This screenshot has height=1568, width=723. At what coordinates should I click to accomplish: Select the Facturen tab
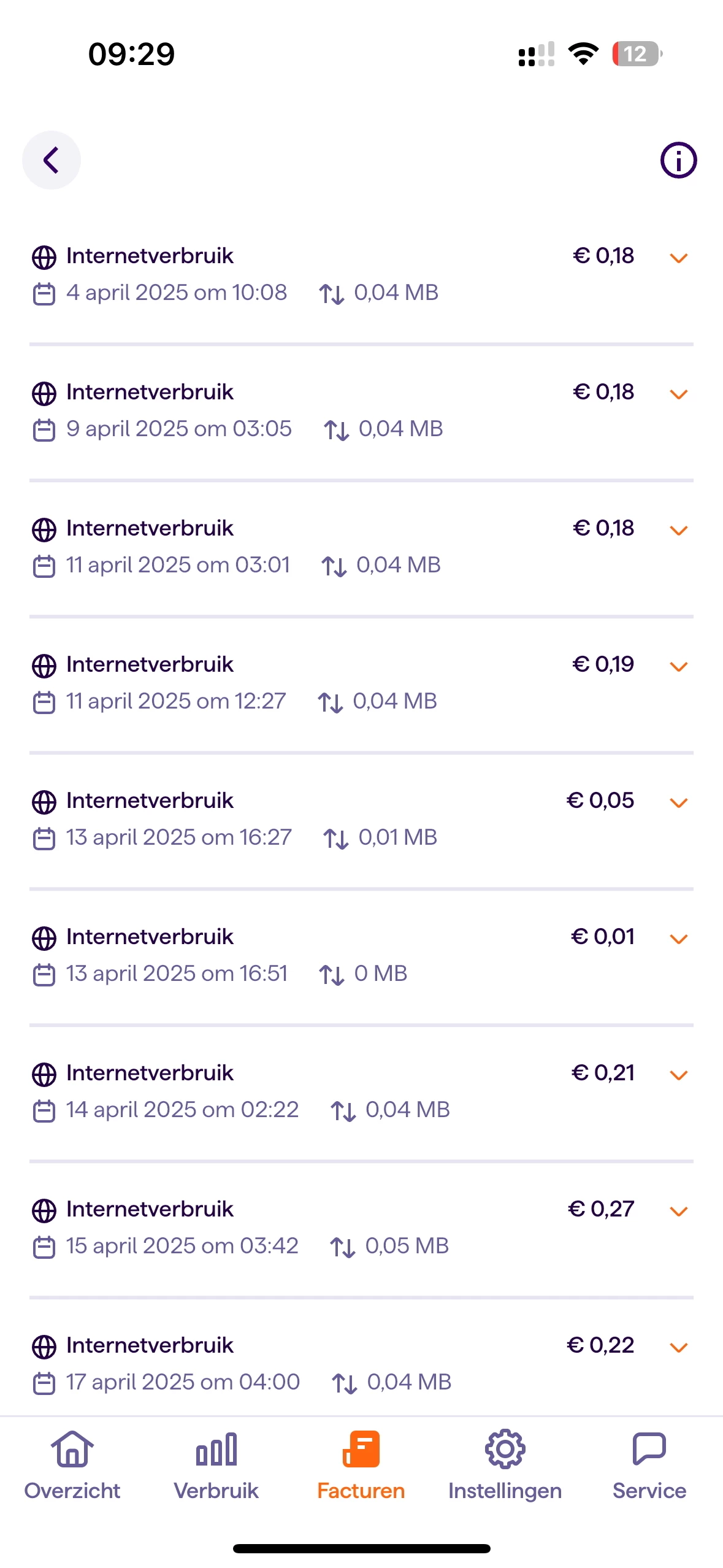361,1466
